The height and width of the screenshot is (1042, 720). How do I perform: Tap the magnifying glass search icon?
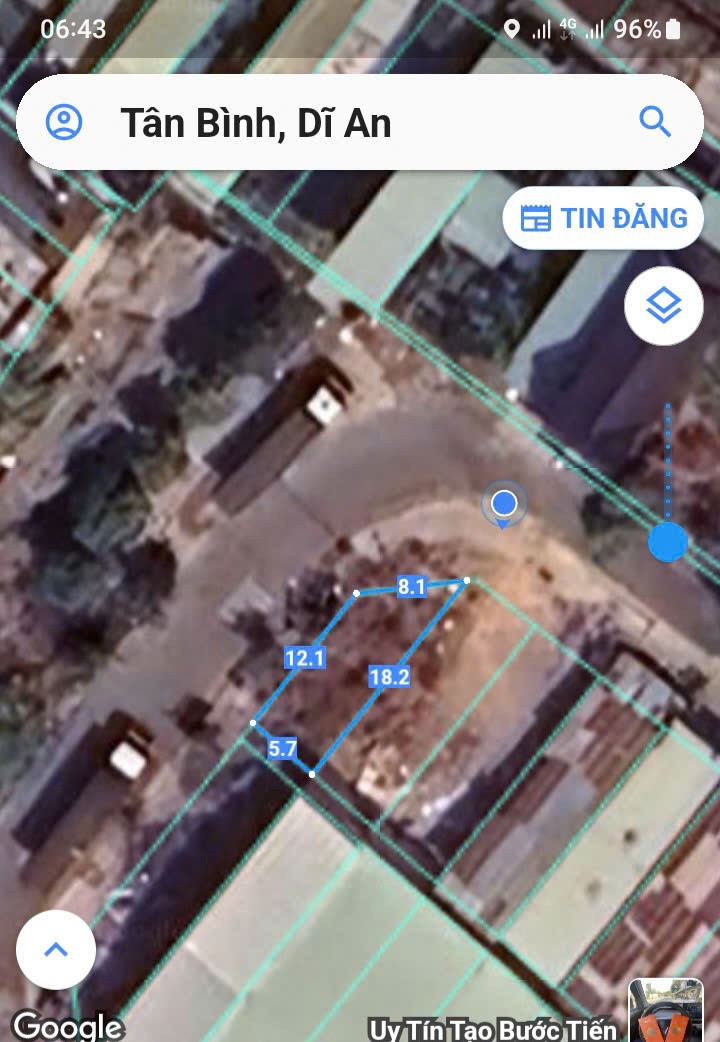point(655,122)
